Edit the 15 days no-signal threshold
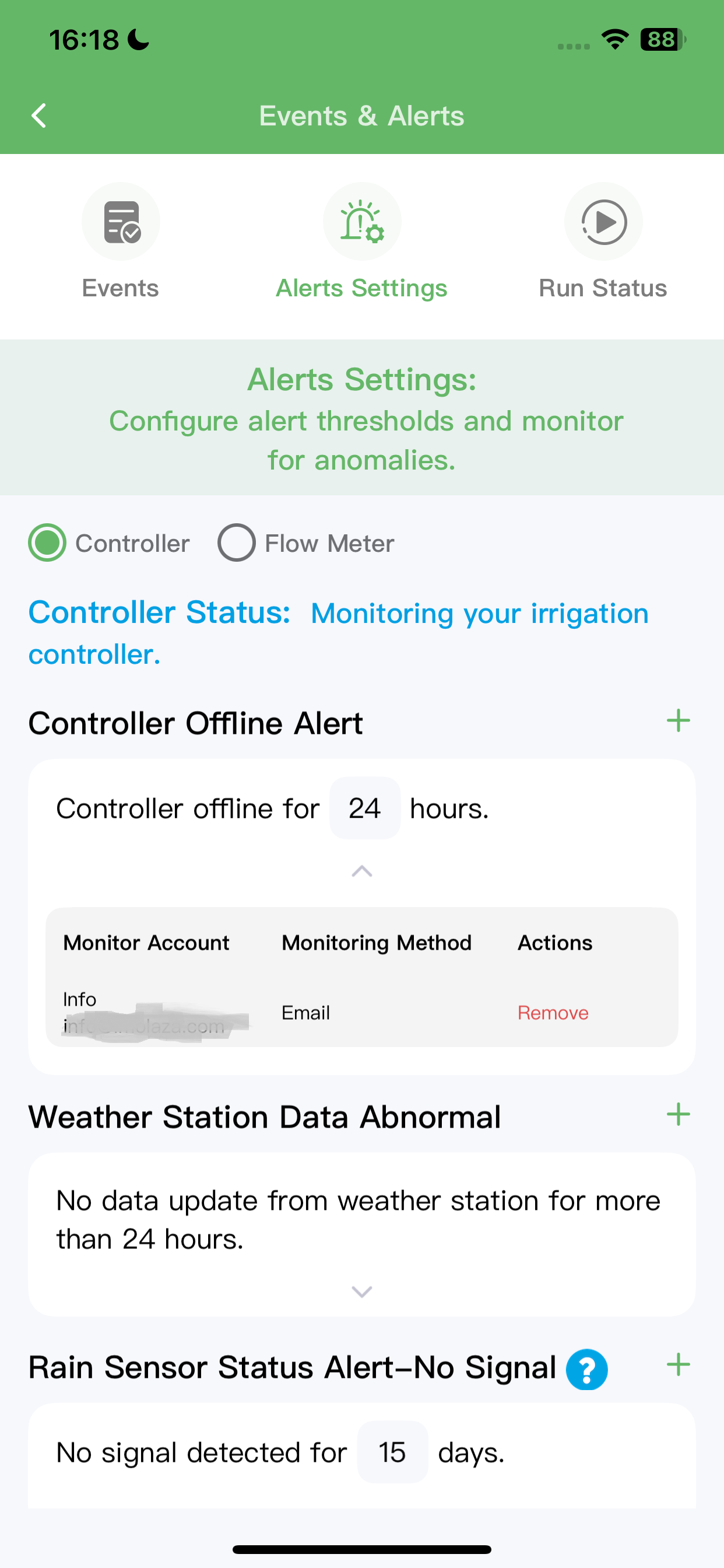Image resolution: width=724 pixels, height=1568 pixels. click(392, 1452)
